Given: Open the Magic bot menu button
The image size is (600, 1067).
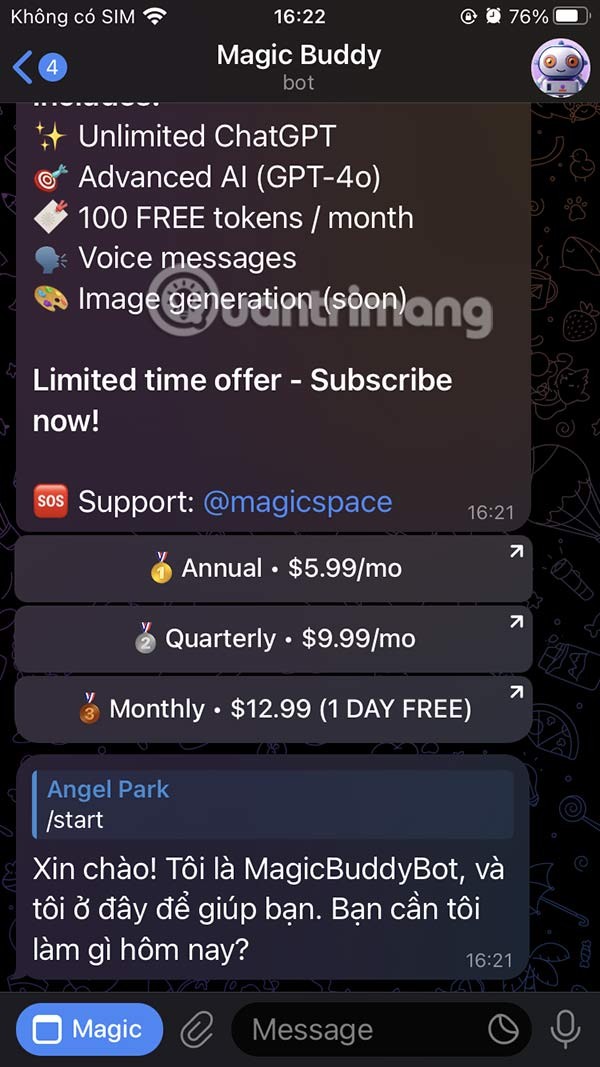Looking at the screenshot, I should (89, 1029).
